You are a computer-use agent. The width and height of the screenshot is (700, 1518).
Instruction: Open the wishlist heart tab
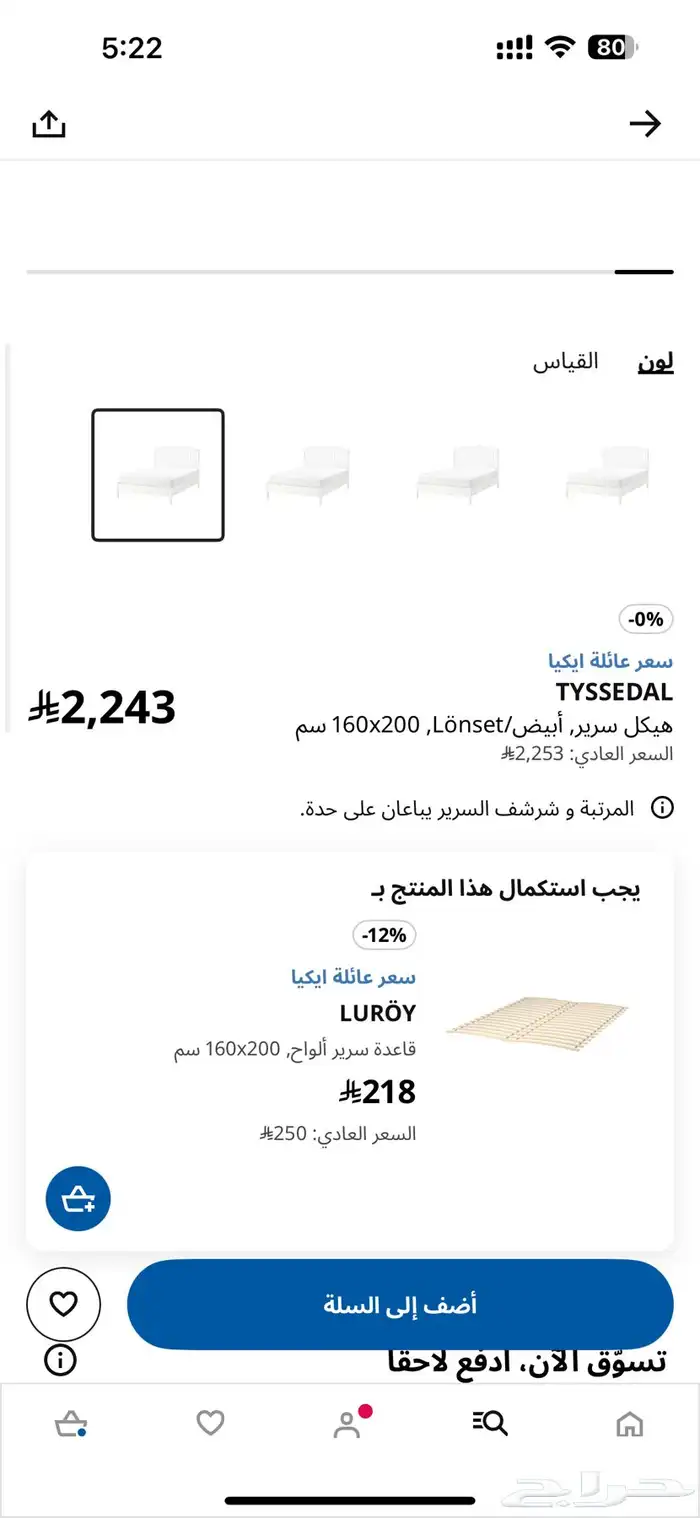(x=210, y=1424)
